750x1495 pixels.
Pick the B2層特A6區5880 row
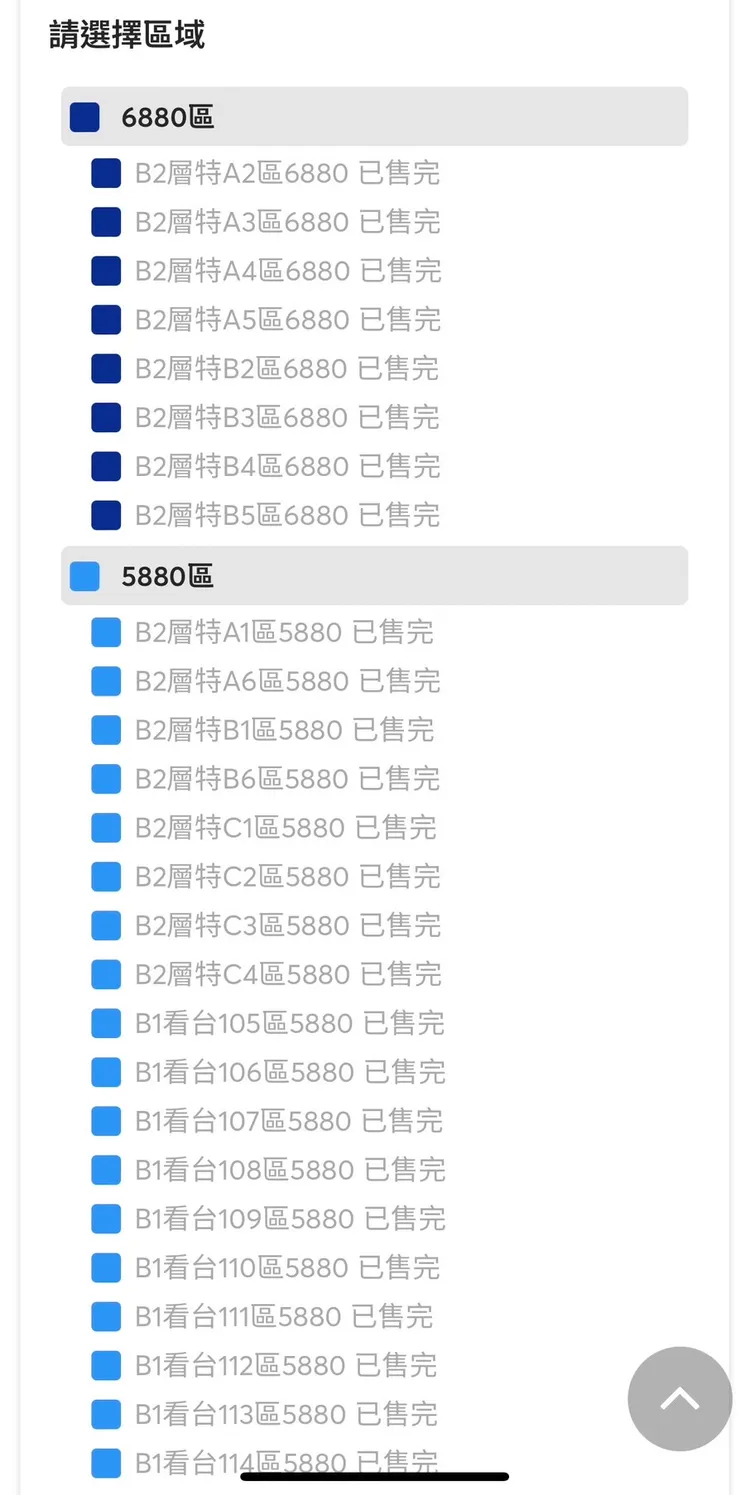(x=287, y=681)
